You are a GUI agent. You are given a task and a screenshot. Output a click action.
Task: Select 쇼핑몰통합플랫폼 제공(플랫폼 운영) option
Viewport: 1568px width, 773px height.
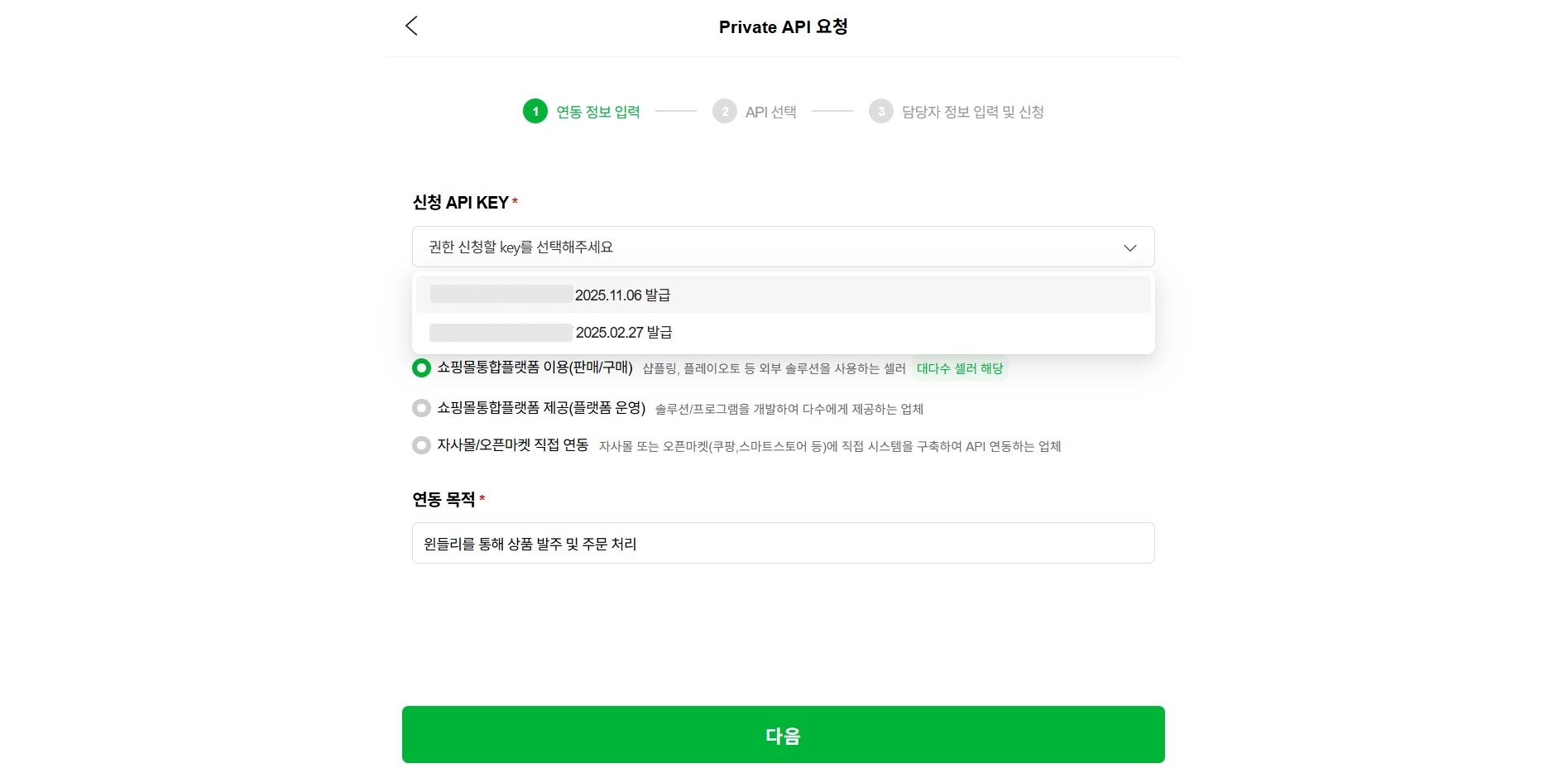click(422, 408)
